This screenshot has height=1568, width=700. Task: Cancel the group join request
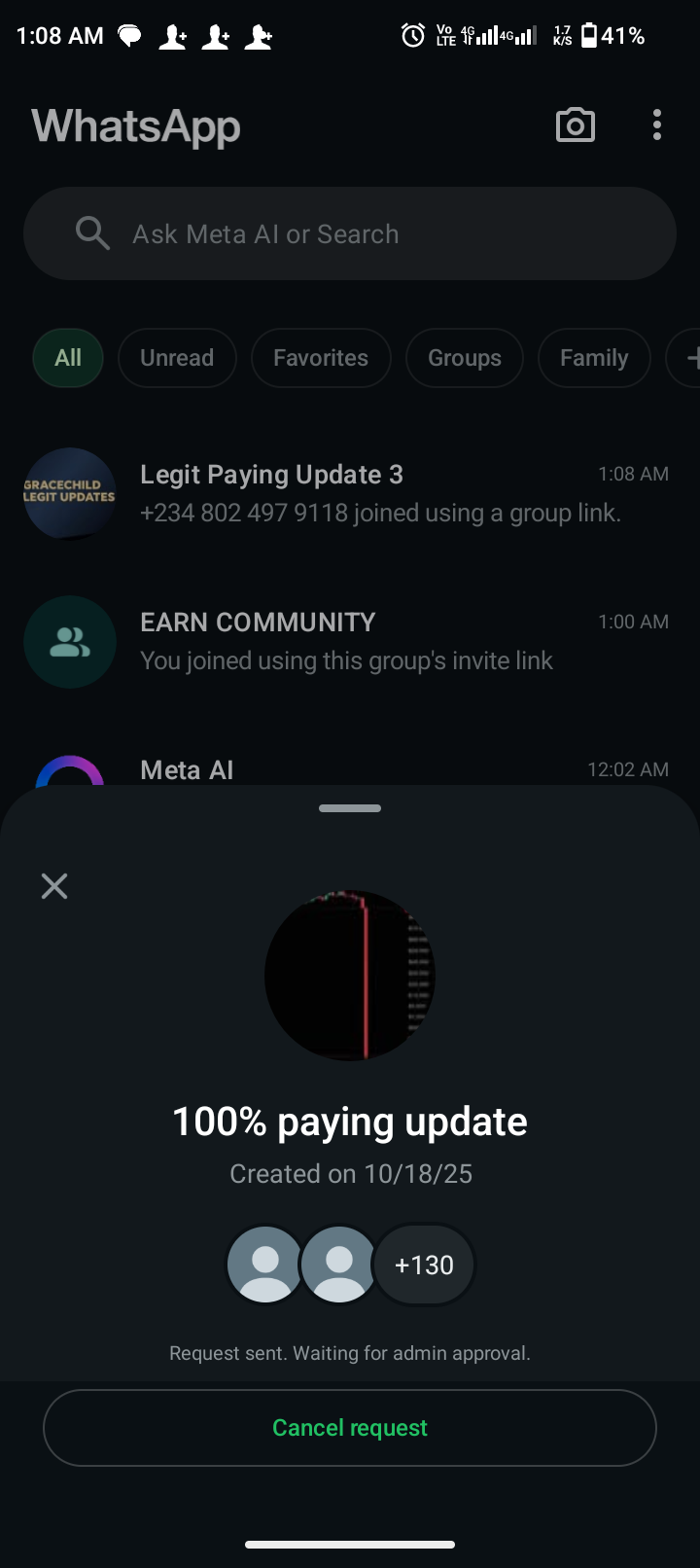pyautogui.click(x=350, y=1427)
